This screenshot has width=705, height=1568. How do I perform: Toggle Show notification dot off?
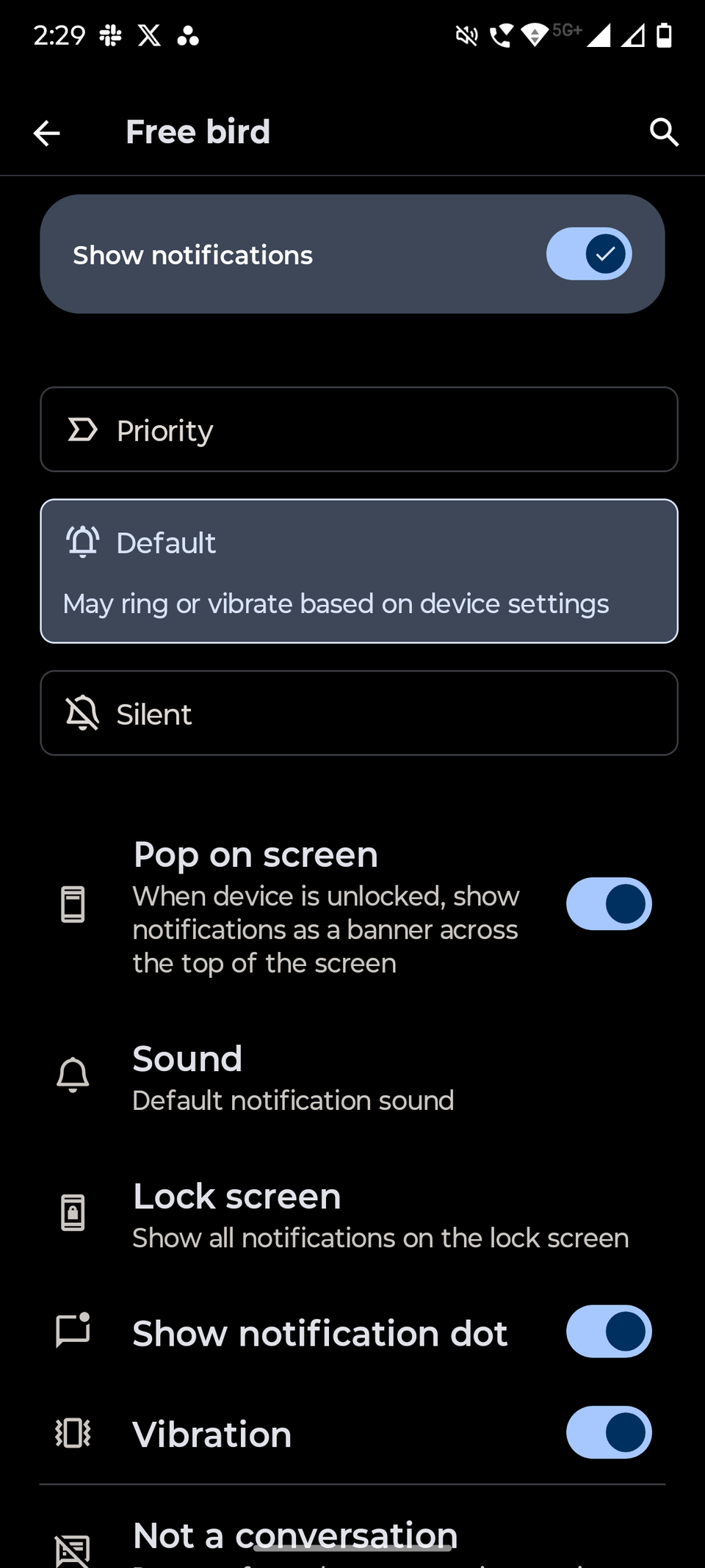pyautogui.click(x=608, y=1332)
